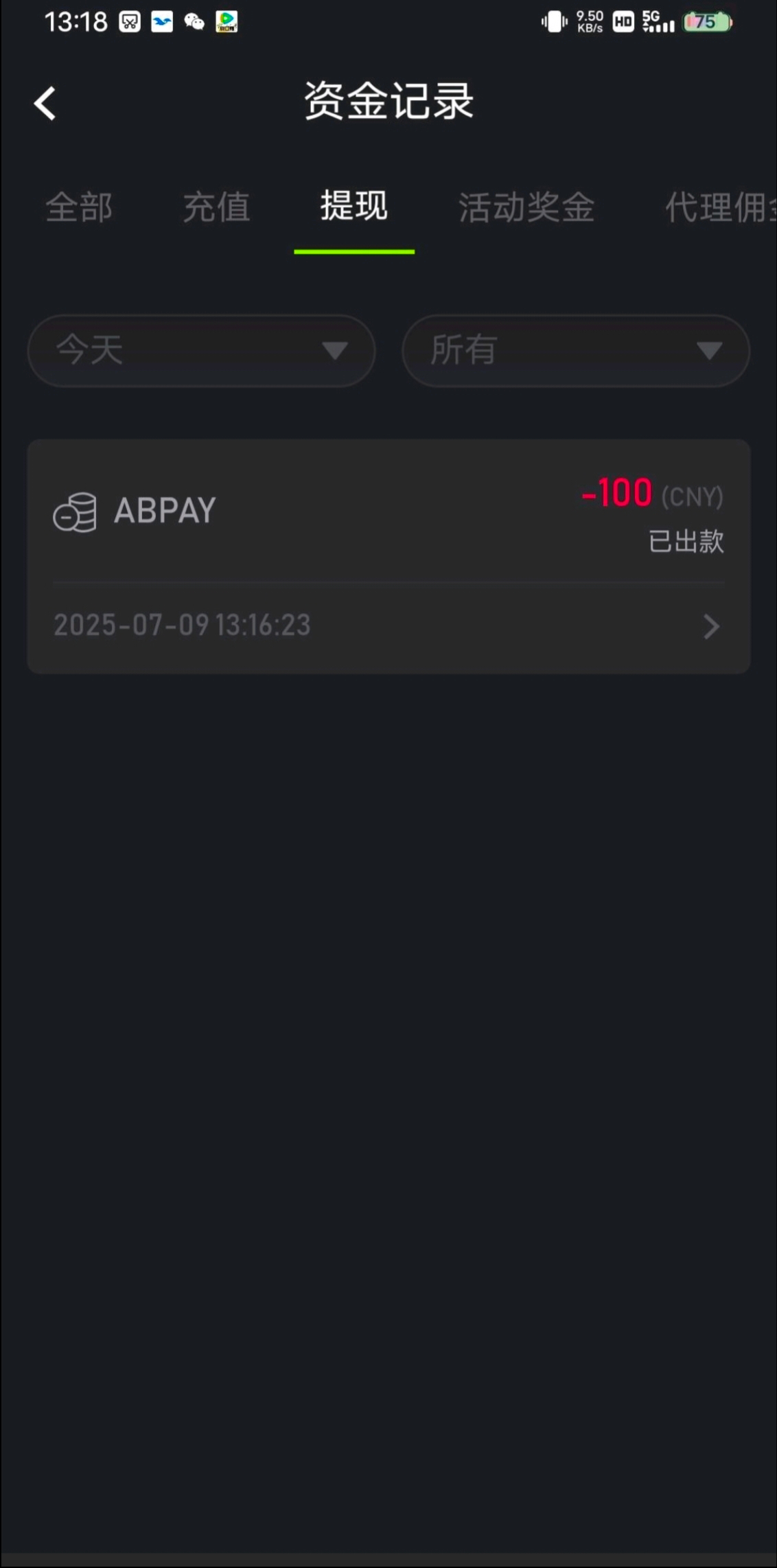Switch to the 全部 tab
777x1568 pixels.
79,207
